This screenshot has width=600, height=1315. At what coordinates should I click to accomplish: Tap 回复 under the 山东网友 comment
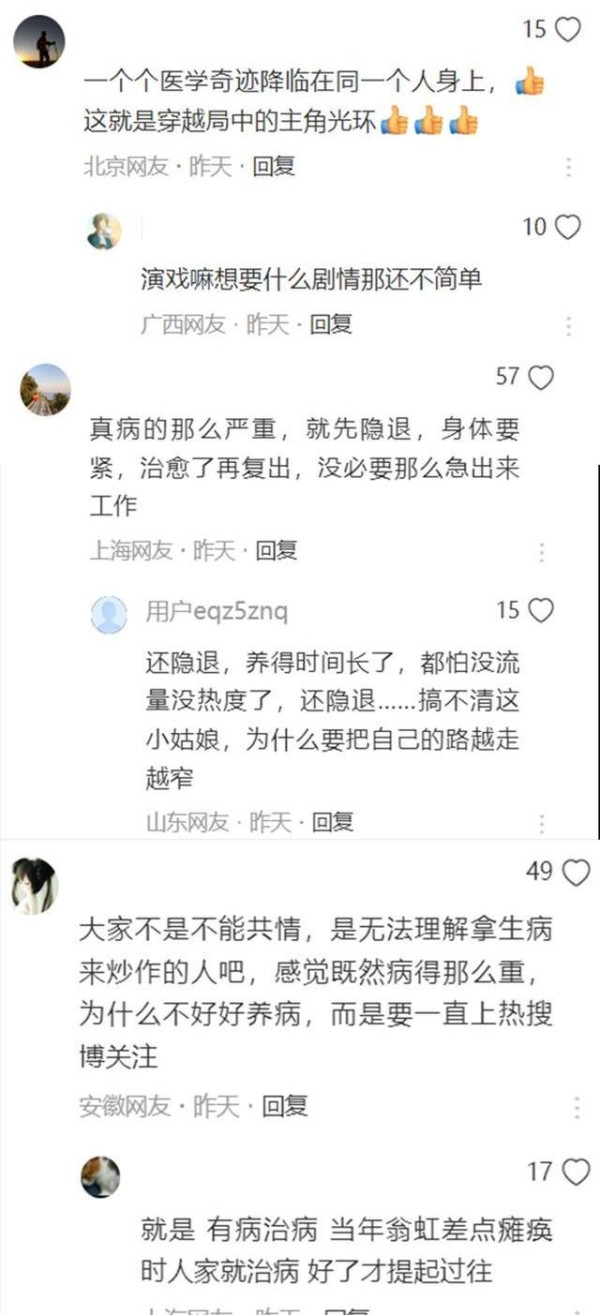332,822
